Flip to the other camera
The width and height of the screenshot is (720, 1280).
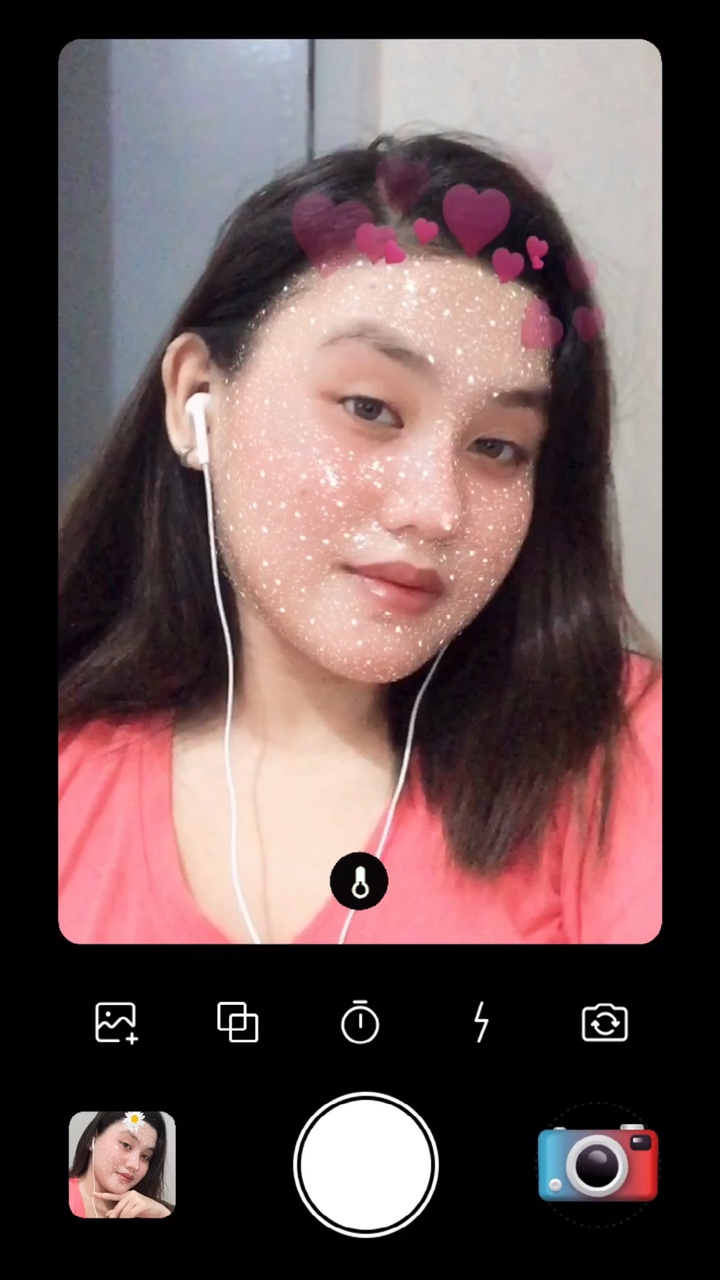point(604,1023)
